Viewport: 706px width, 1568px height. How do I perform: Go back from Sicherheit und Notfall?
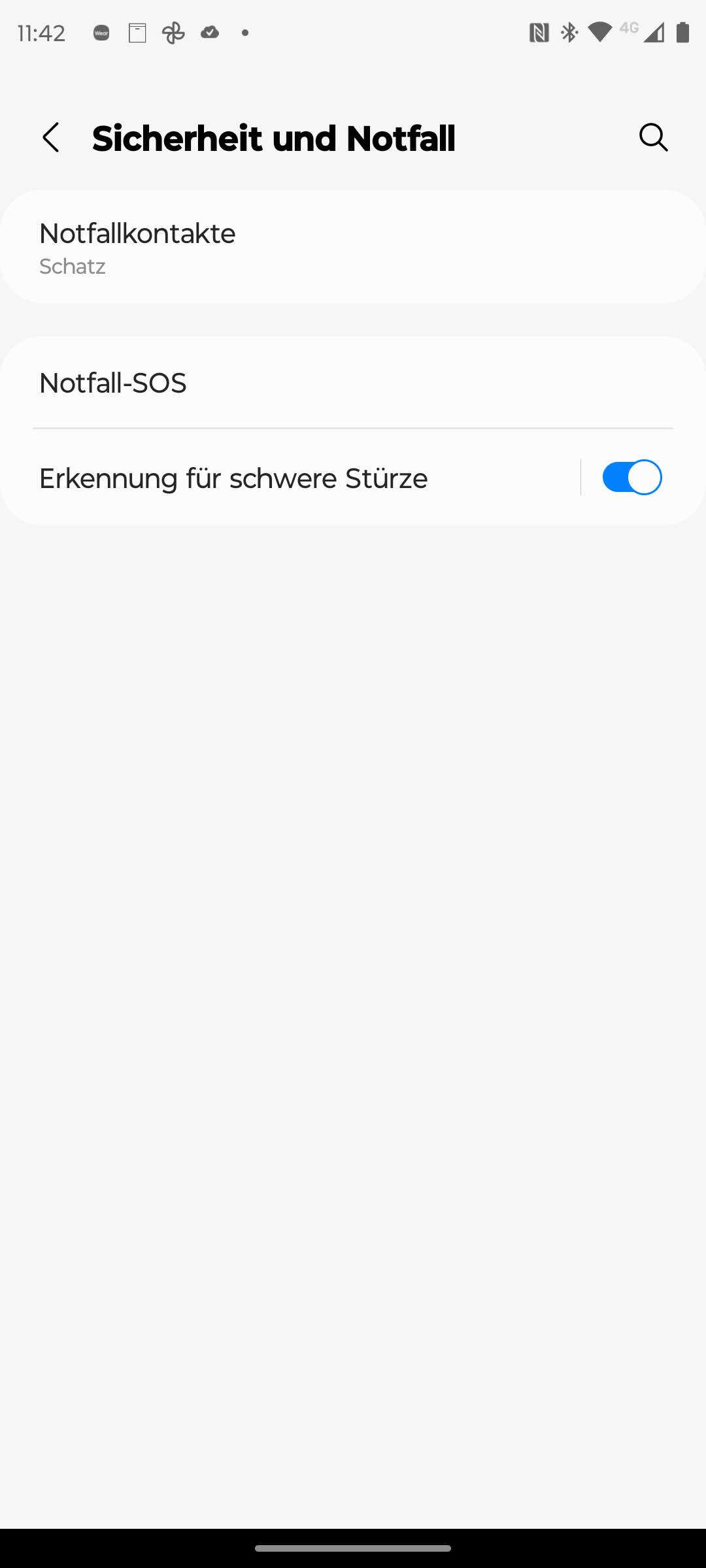tap(51, 138)
